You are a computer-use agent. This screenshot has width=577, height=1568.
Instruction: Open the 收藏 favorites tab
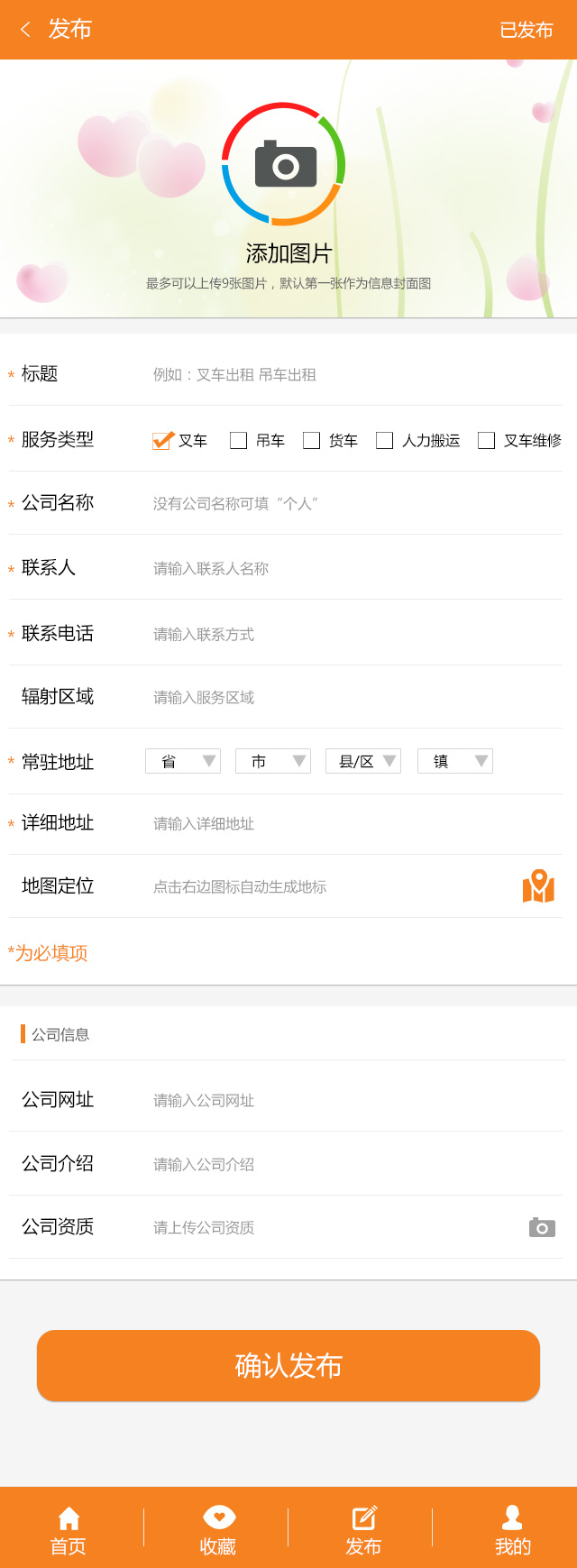218,1530
